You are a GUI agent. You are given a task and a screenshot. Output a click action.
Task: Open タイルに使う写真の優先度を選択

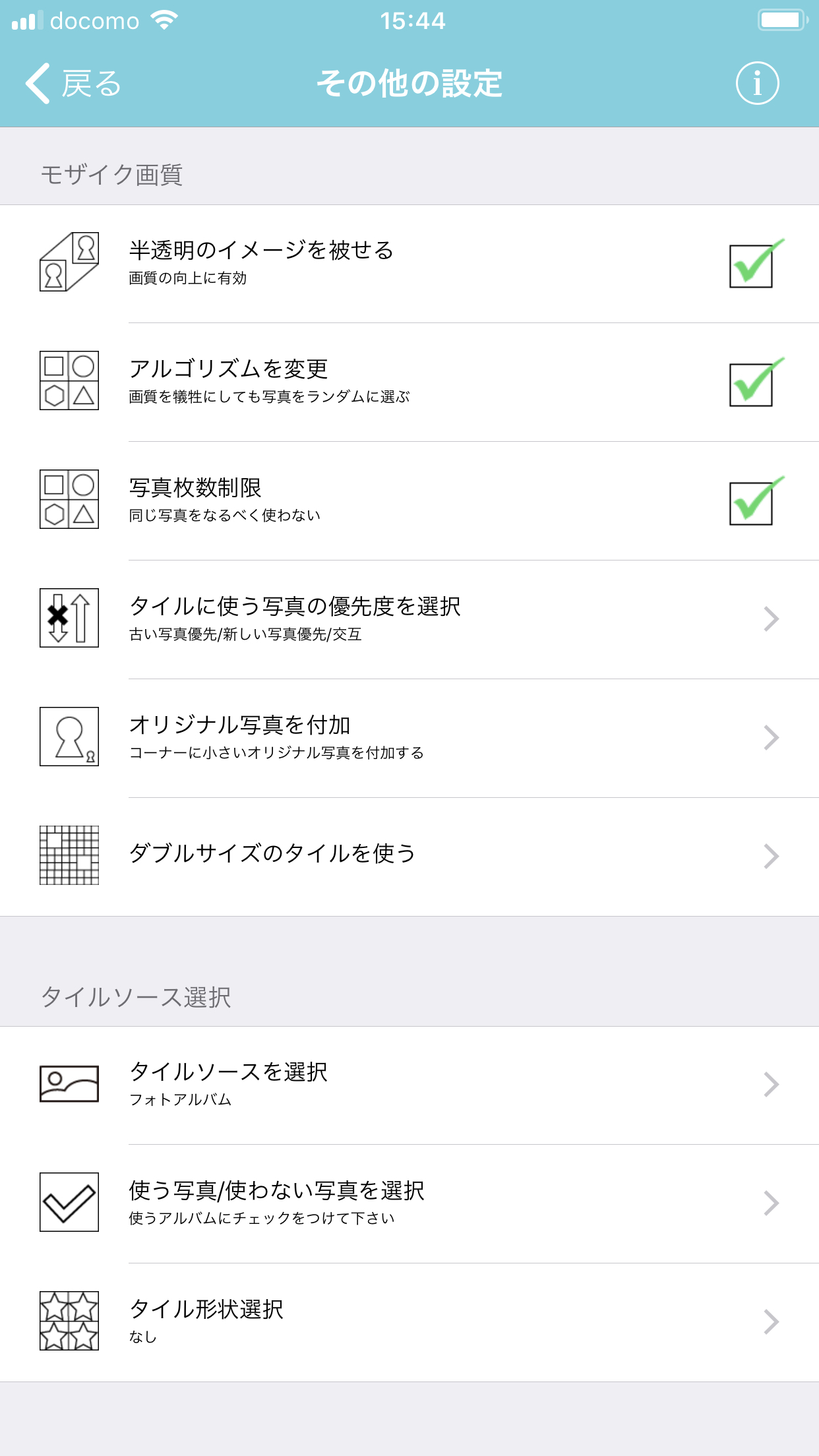coord(409,619)
